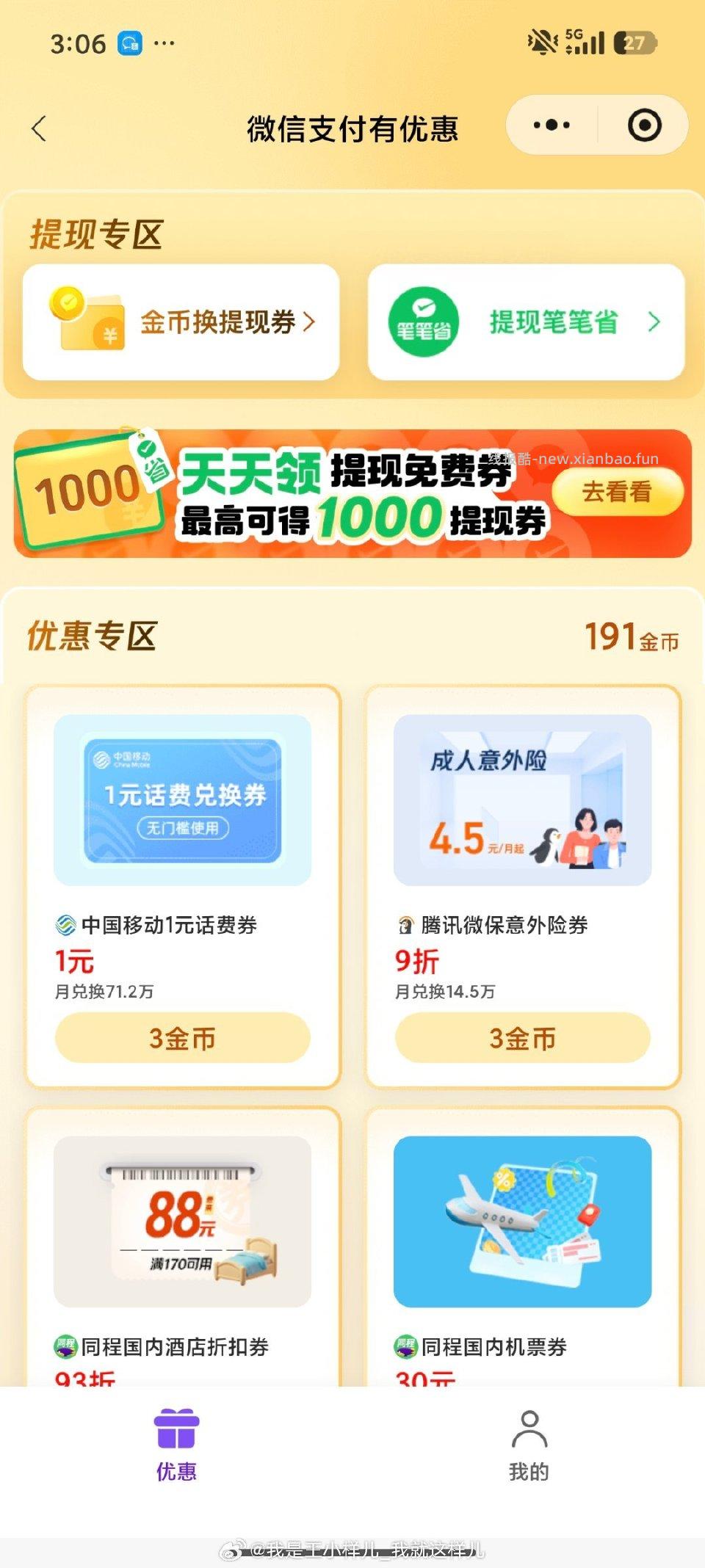Image resolution: width=705 pixels, height=1568 pixels.
Task: Open the 成人意外险 card image
Action: pyautogui.click(x=522, y=800)
